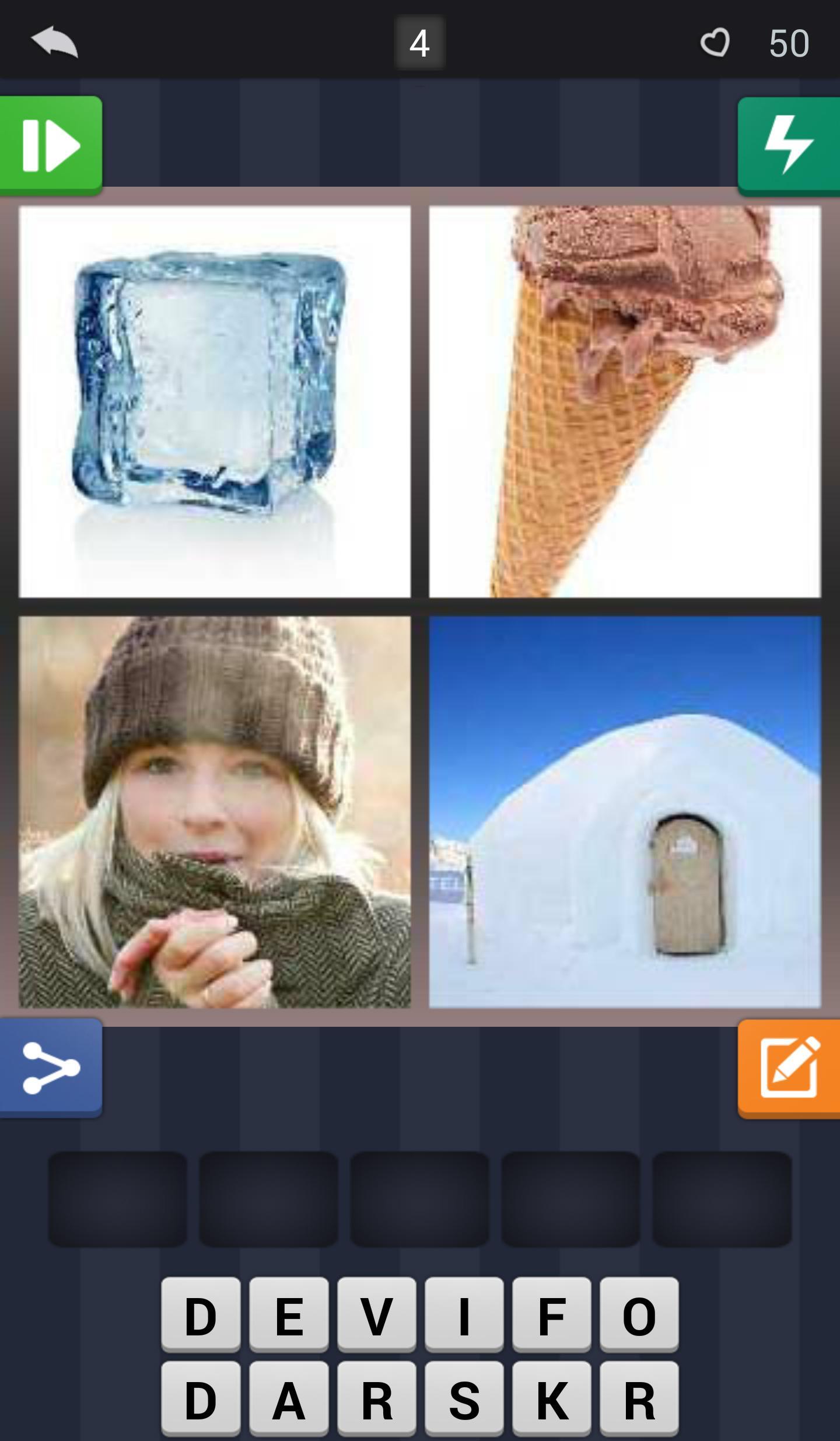Choose the letter K tile

(551, 1399)
